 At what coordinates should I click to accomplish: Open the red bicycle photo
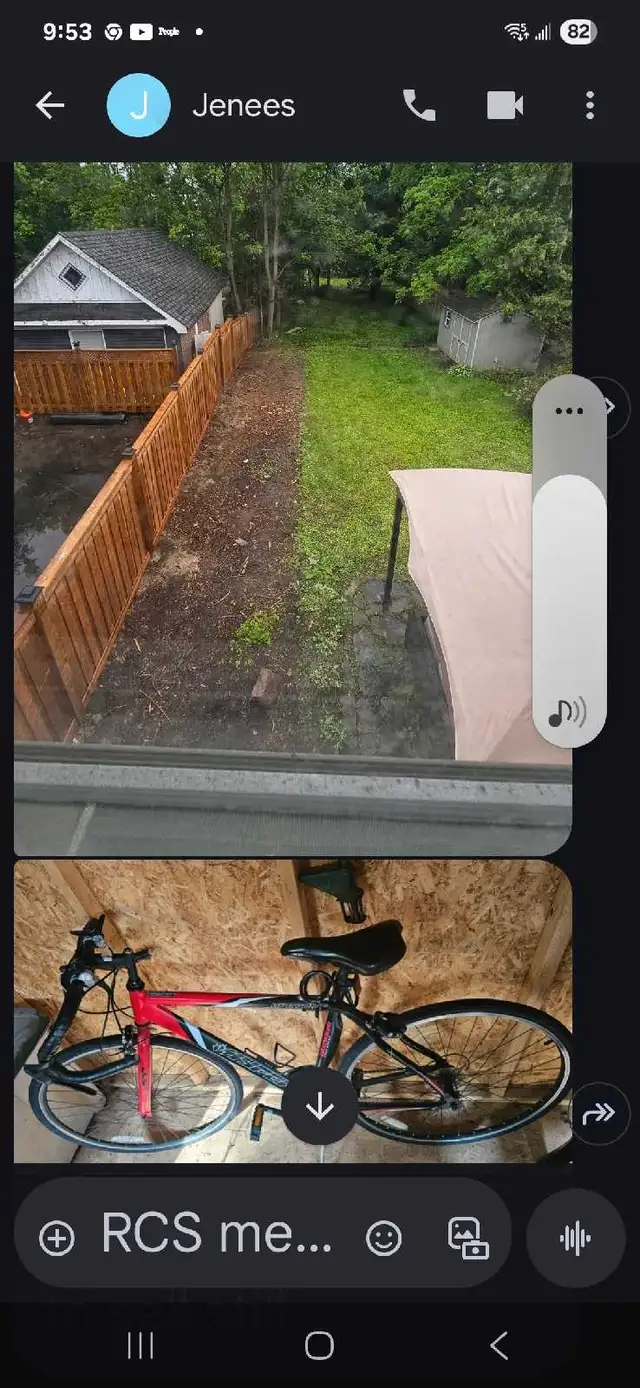point(293,1011)
